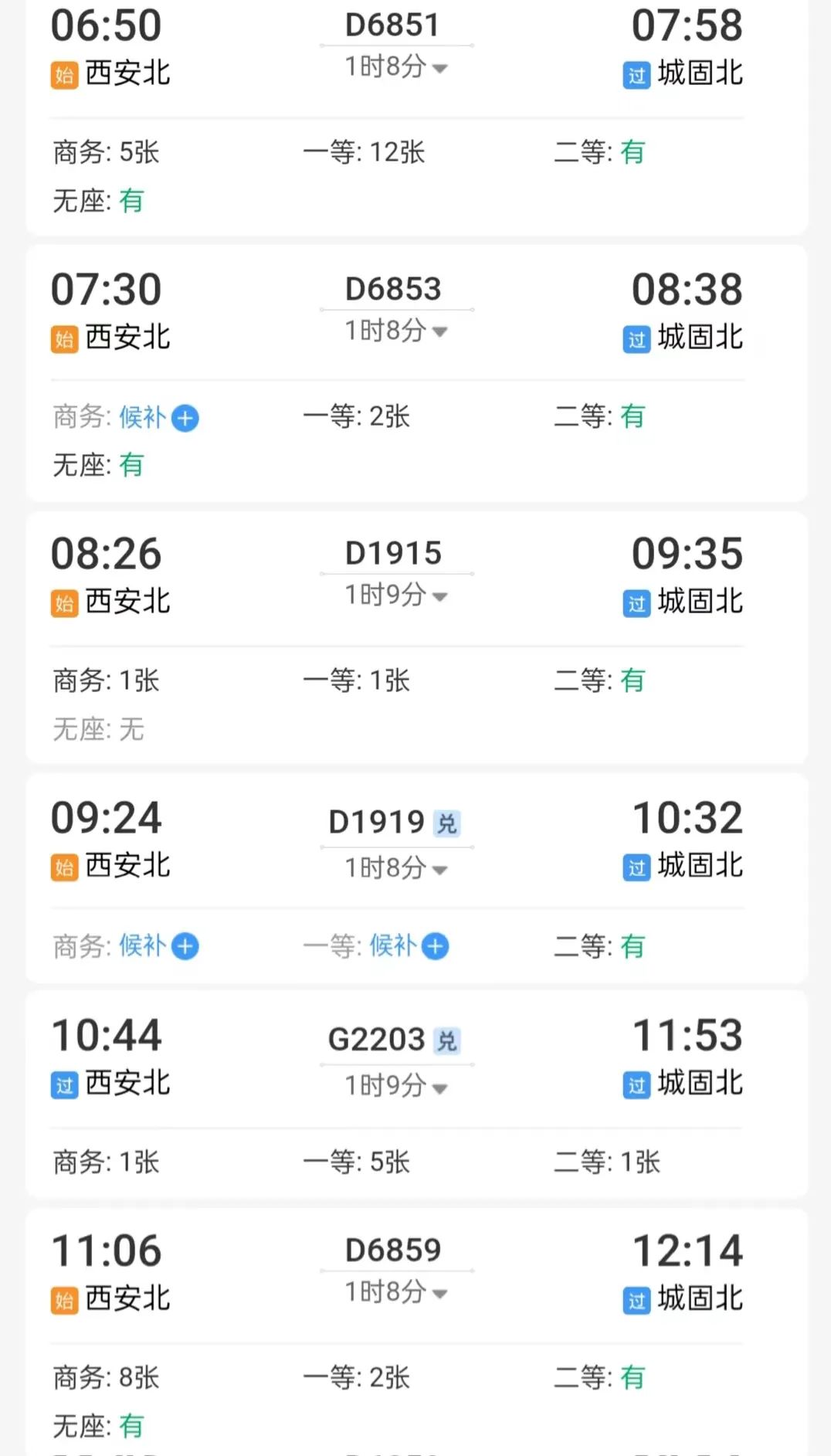The image size is (831, 1456).
Task: Join 一等 候补 waitlist for D1919
Action: pyautogui.click(x=435, y=946)
